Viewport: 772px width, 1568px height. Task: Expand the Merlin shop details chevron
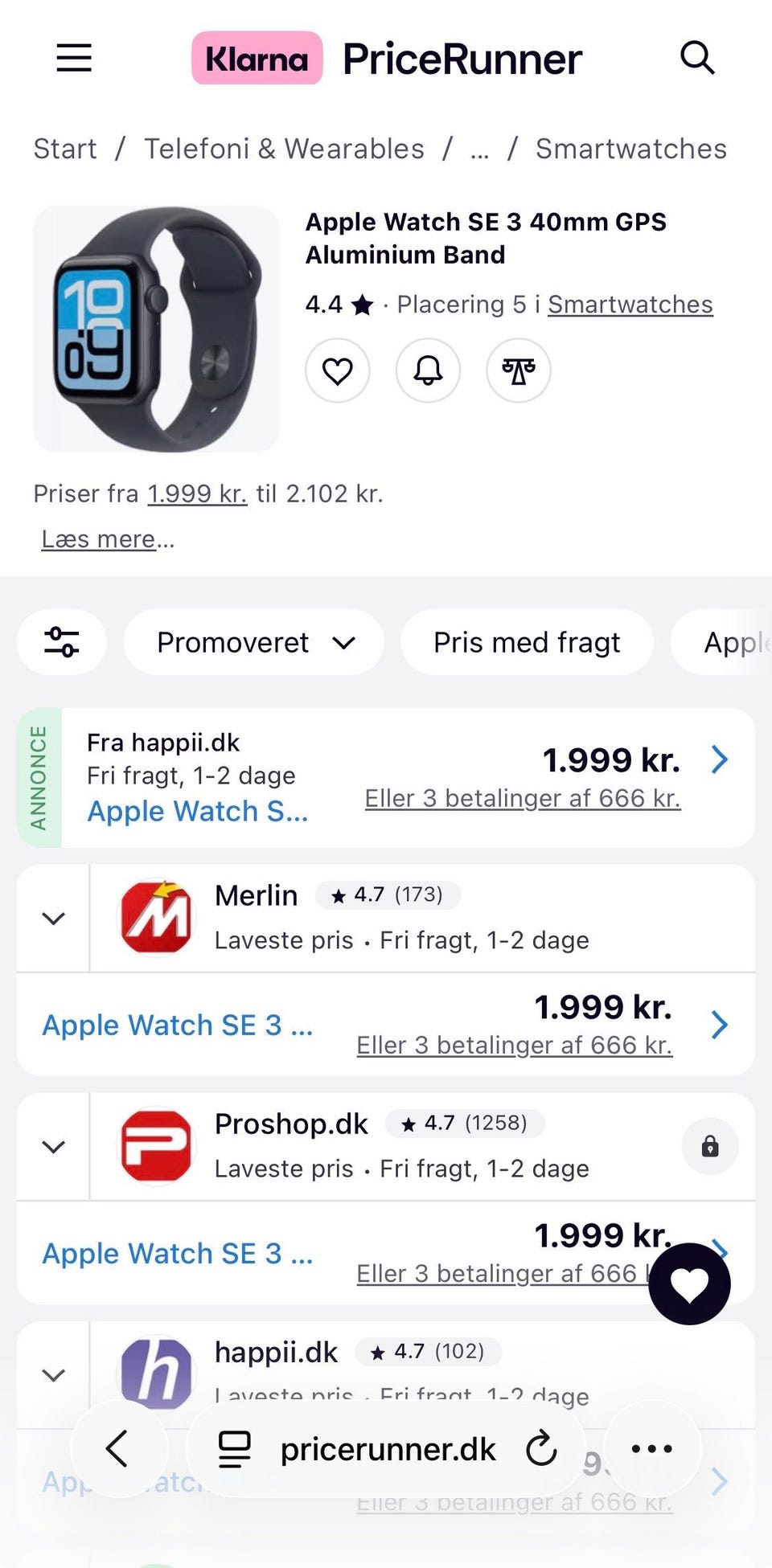click(x=53, y=918)
